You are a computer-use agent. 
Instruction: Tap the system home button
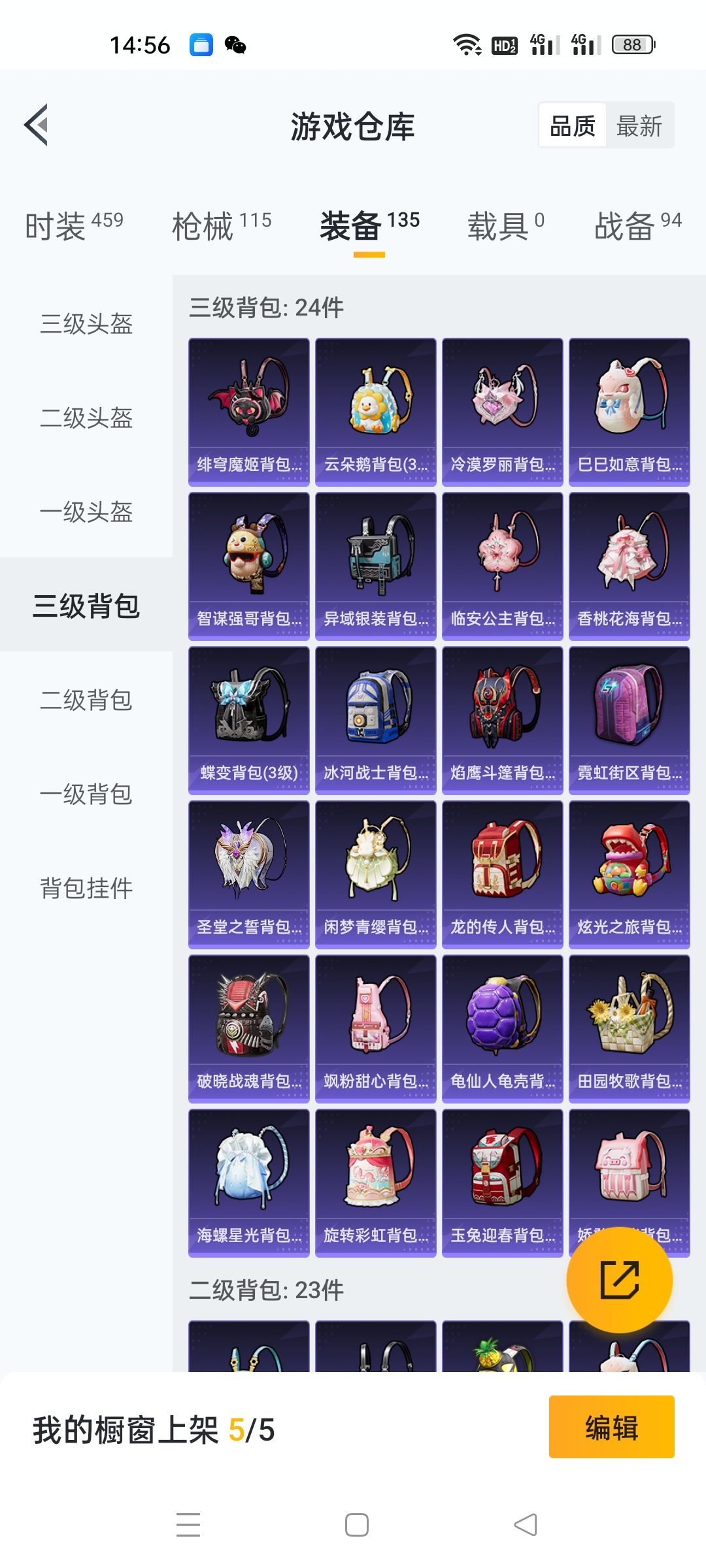(x=356, y=1525)
